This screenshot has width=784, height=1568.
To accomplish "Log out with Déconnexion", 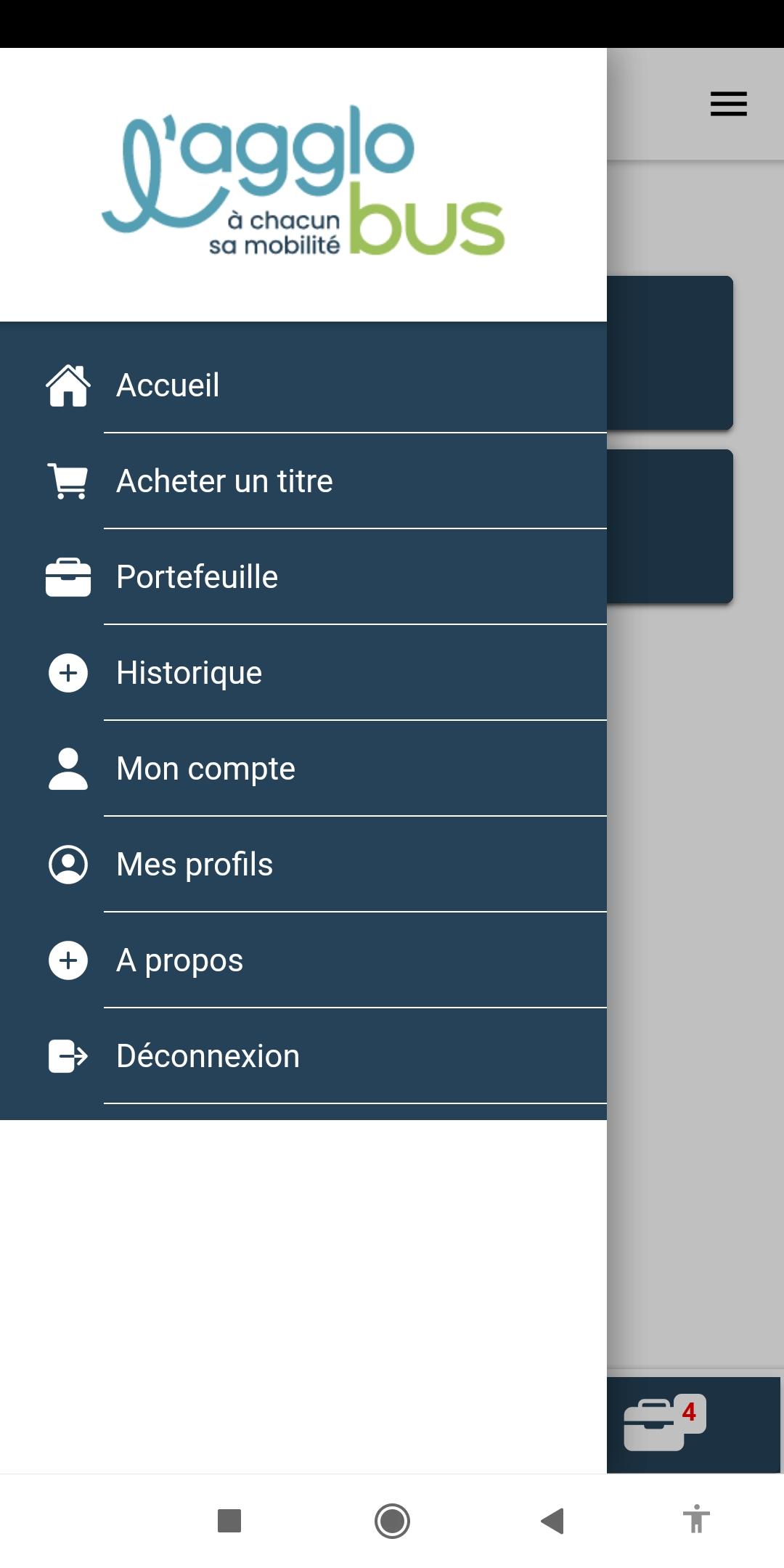I will 303,1055.
